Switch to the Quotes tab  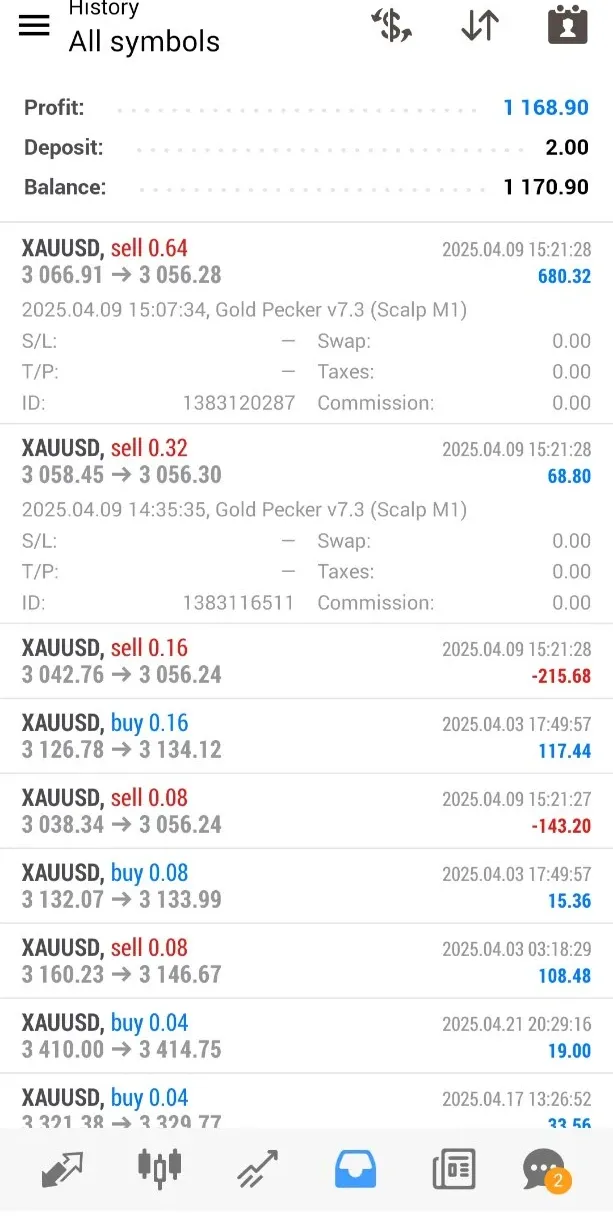[62, 1168]
